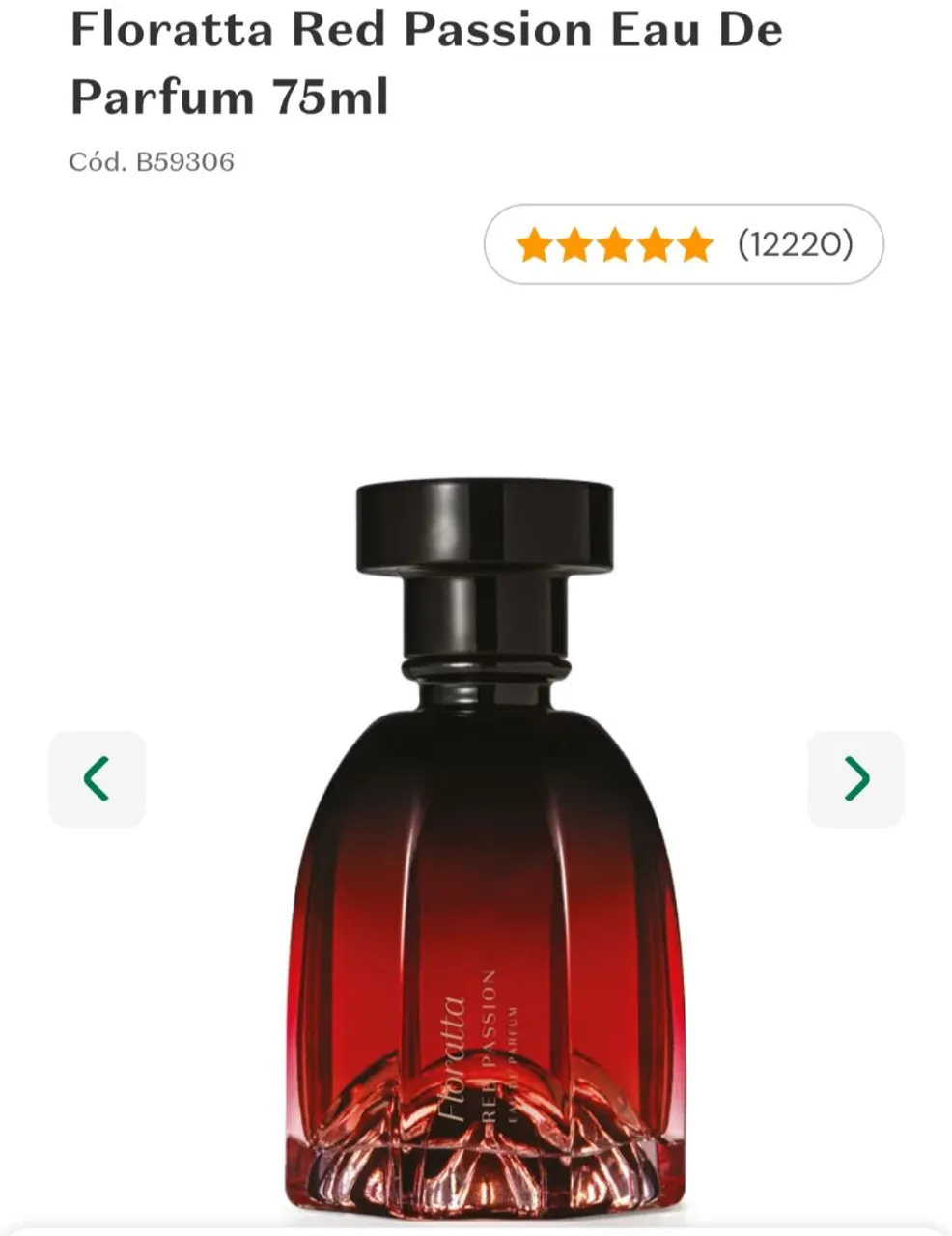Open the 12220 star ratings
Screen dimensions: 952x1236
point(684,244)
